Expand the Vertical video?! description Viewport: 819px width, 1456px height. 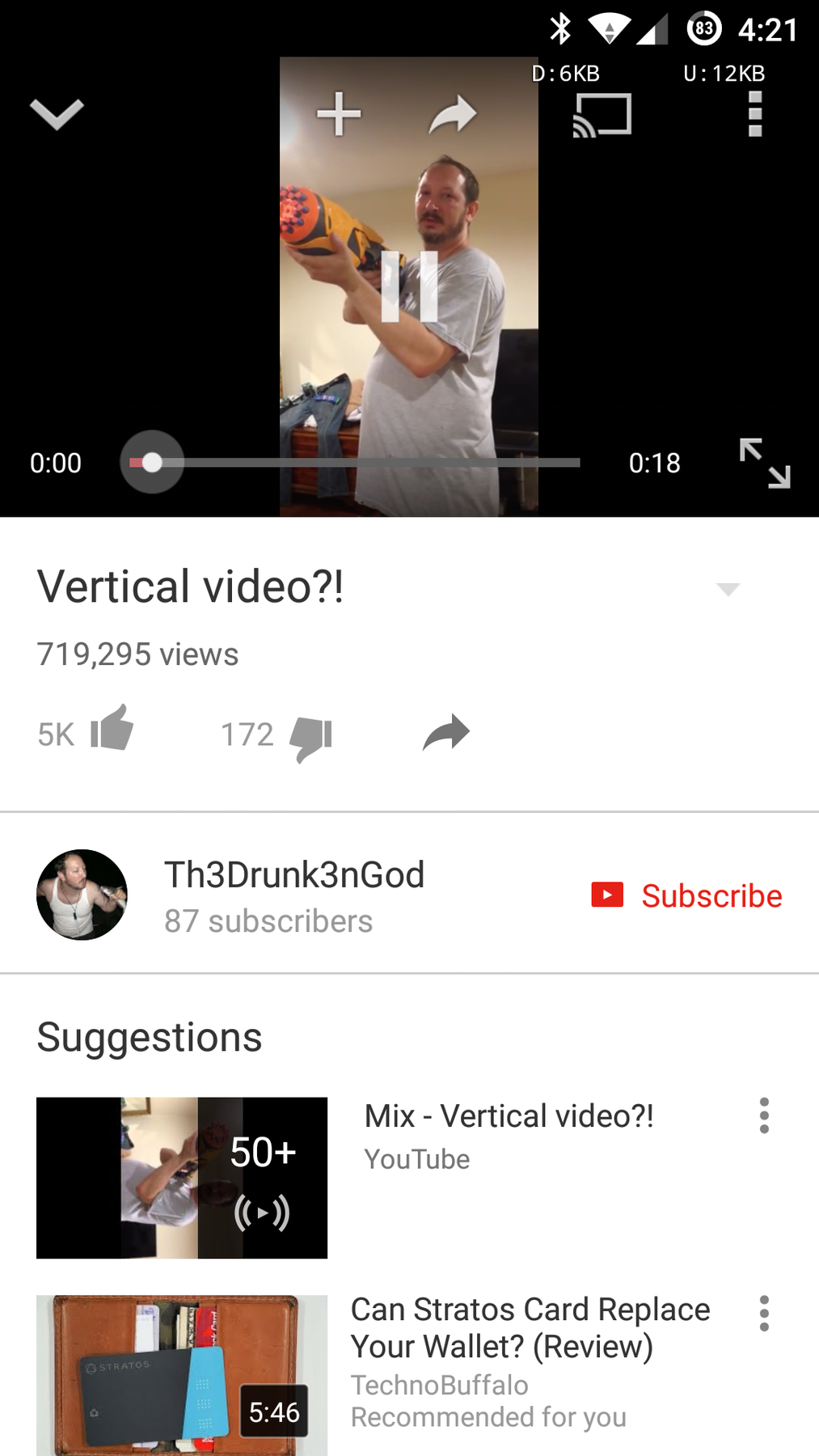pos(728,589)
